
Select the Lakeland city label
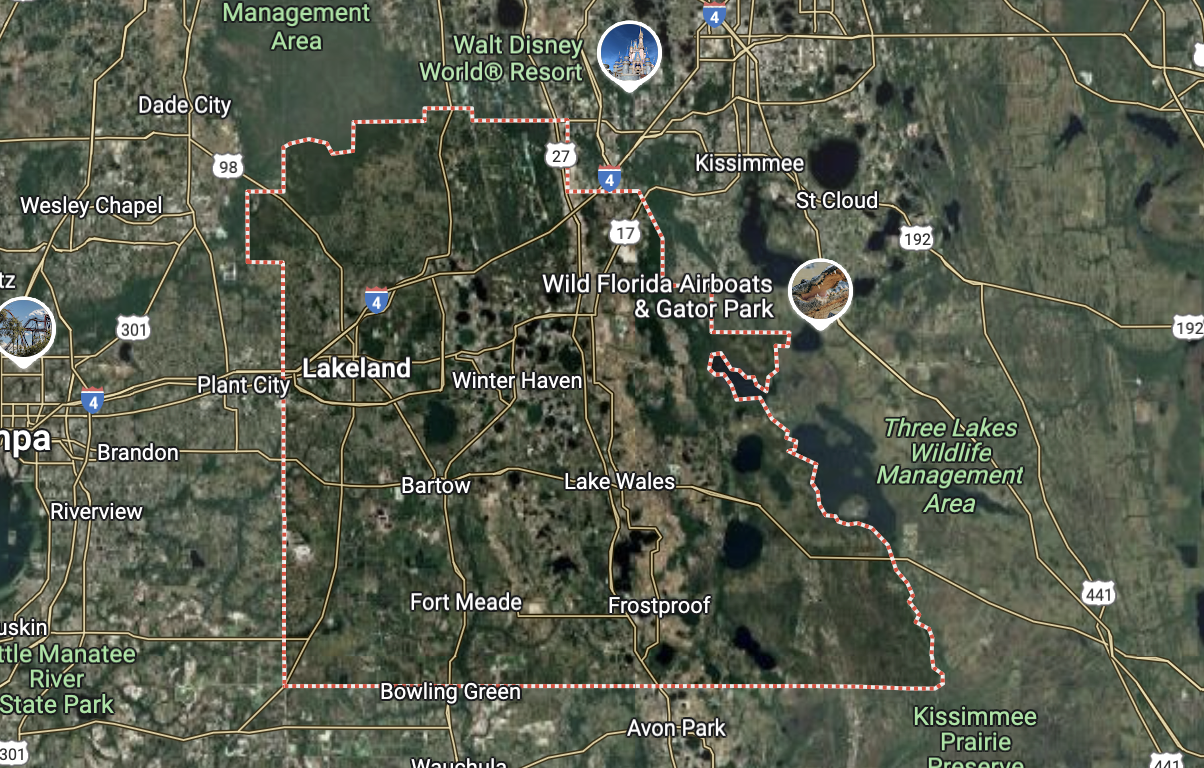click(356, 368)
